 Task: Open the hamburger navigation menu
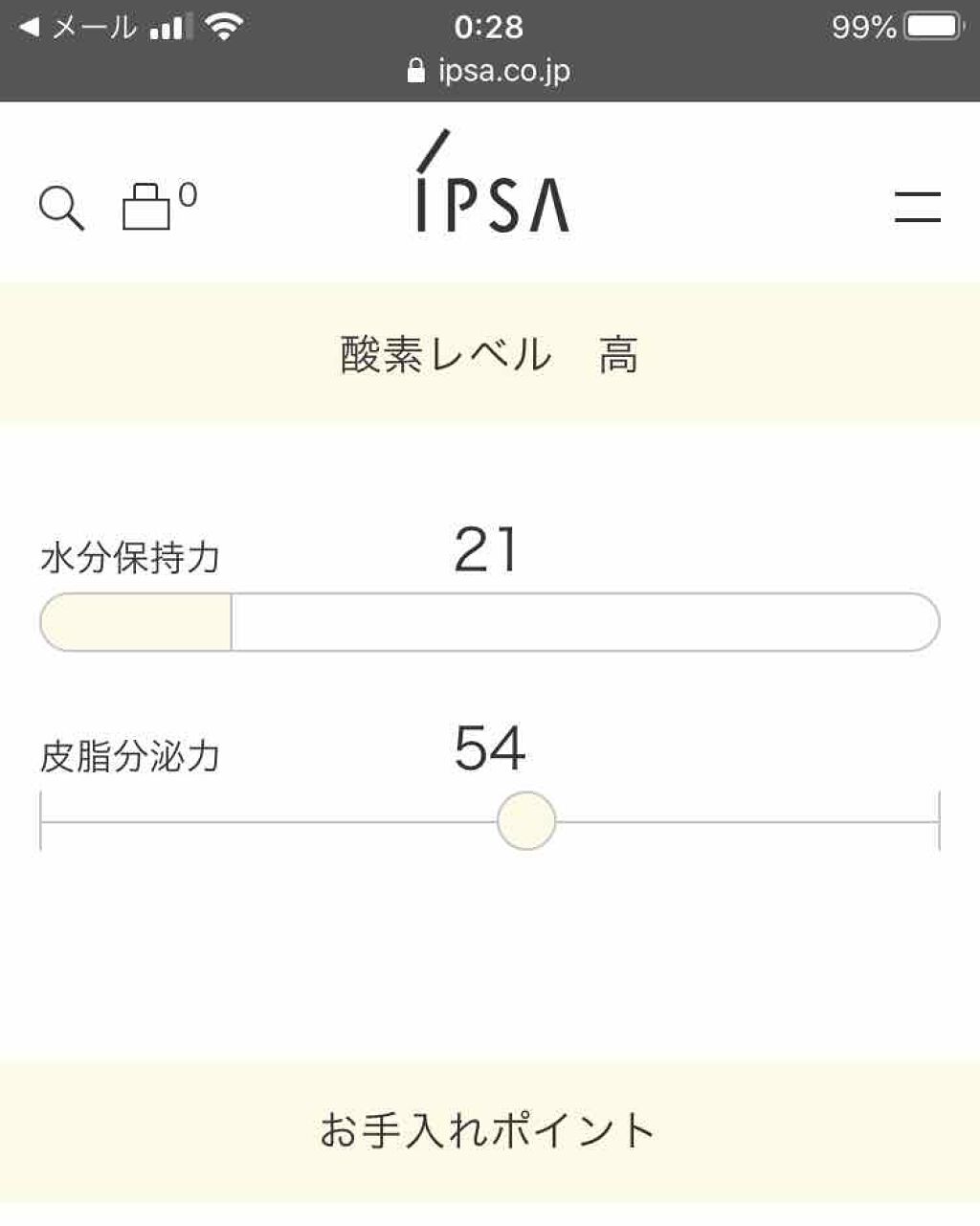[x=917, y=208]
